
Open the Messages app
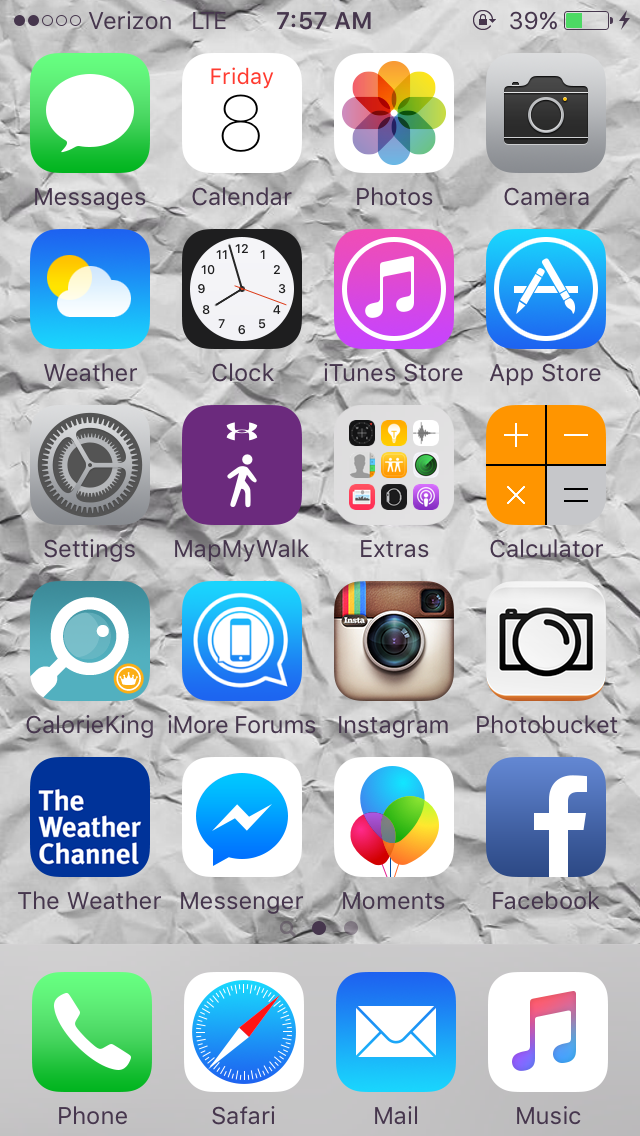[90, 113]
